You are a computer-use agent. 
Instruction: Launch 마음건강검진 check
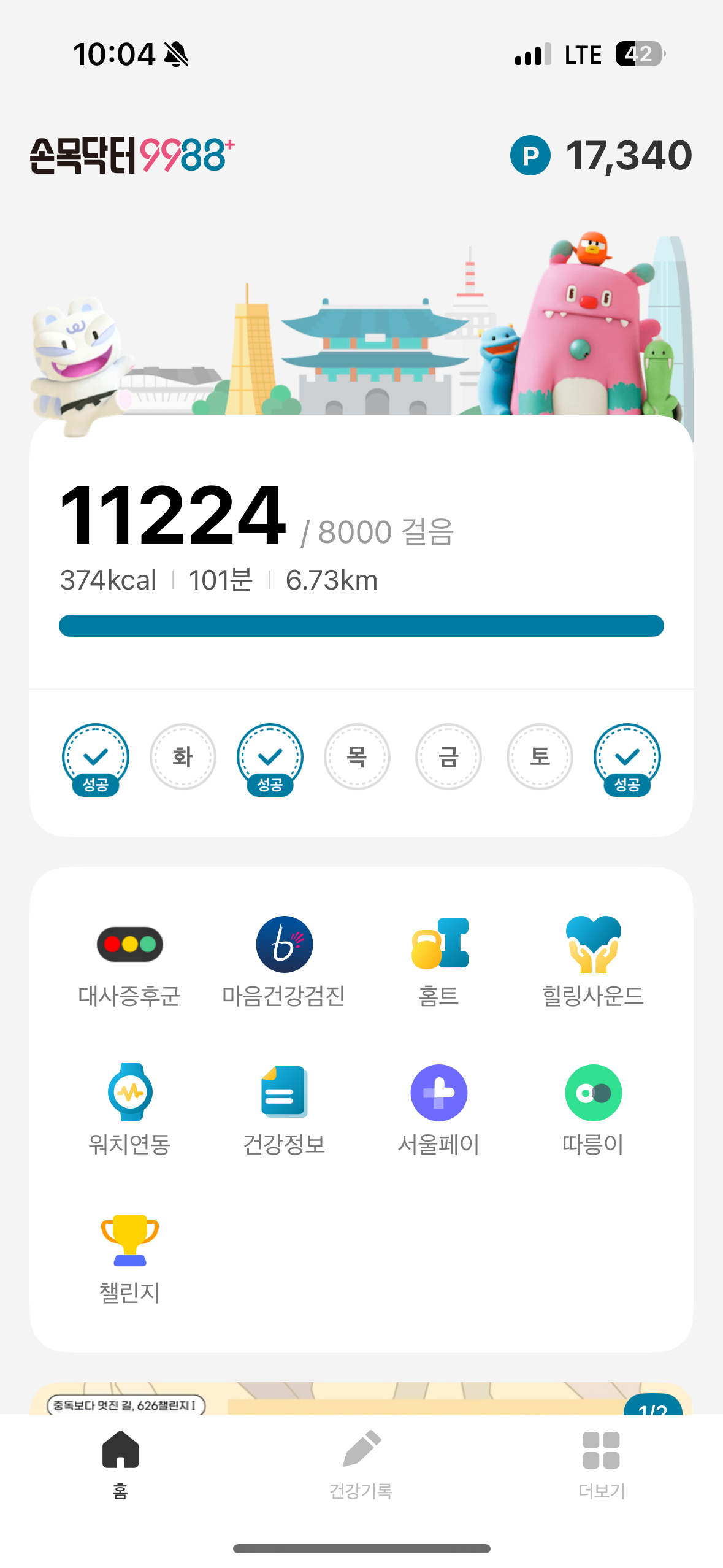[284, 961]
